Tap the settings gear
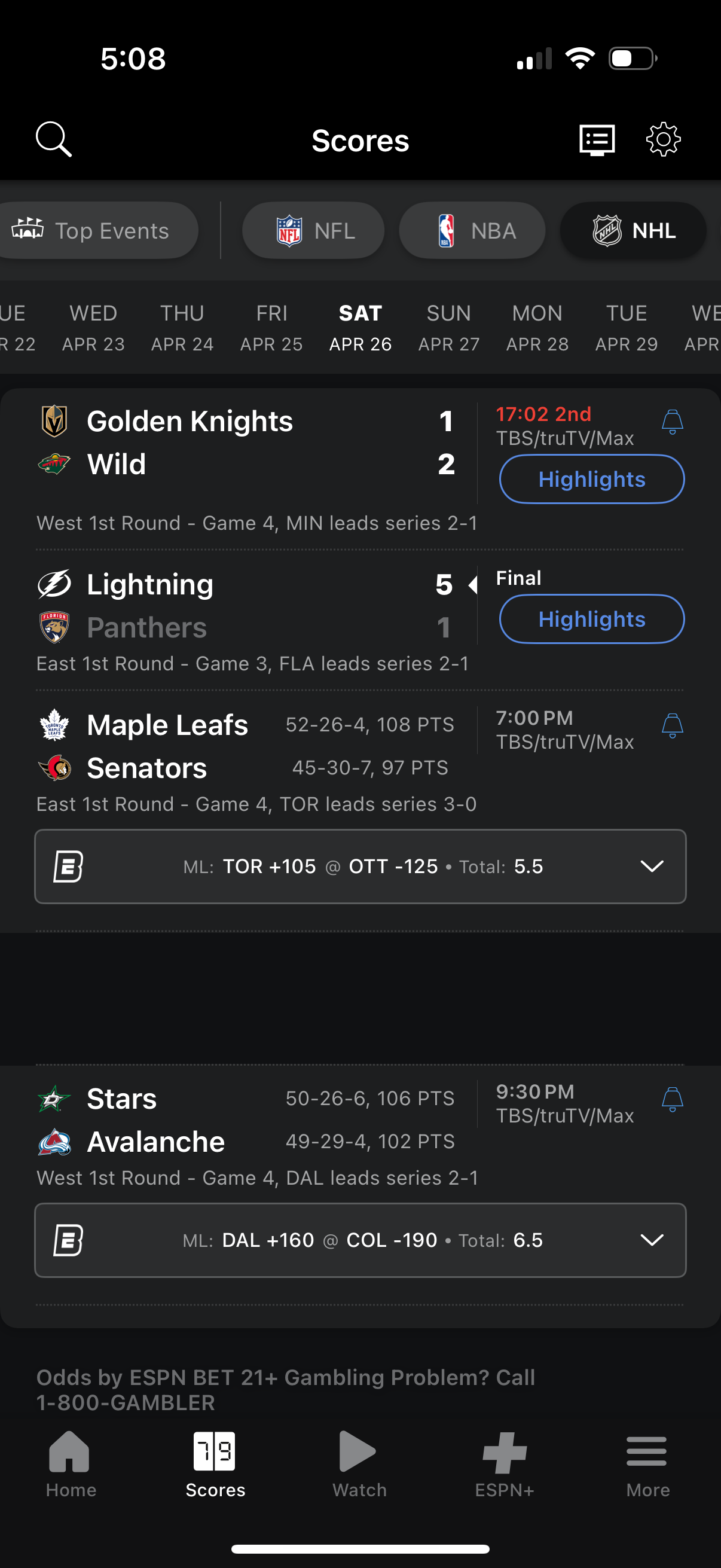721x1568 pixels. [x=663, y=139]
